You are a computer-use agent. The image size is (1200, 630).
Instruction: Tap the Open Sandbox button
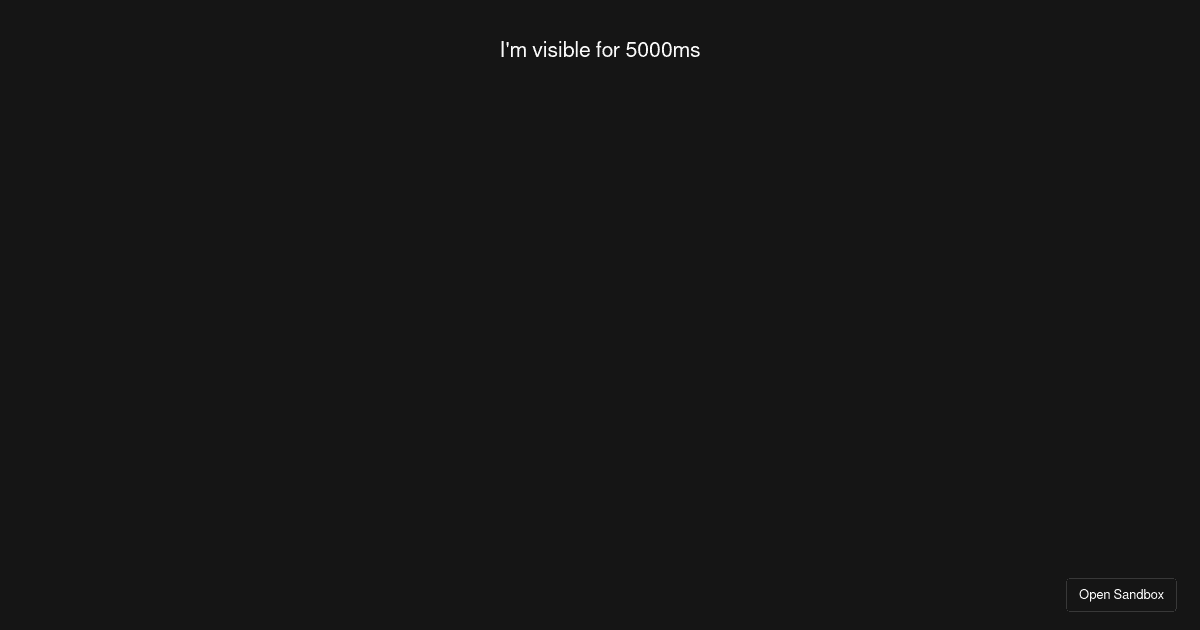pyautogui.click(x=1121, y=595)
